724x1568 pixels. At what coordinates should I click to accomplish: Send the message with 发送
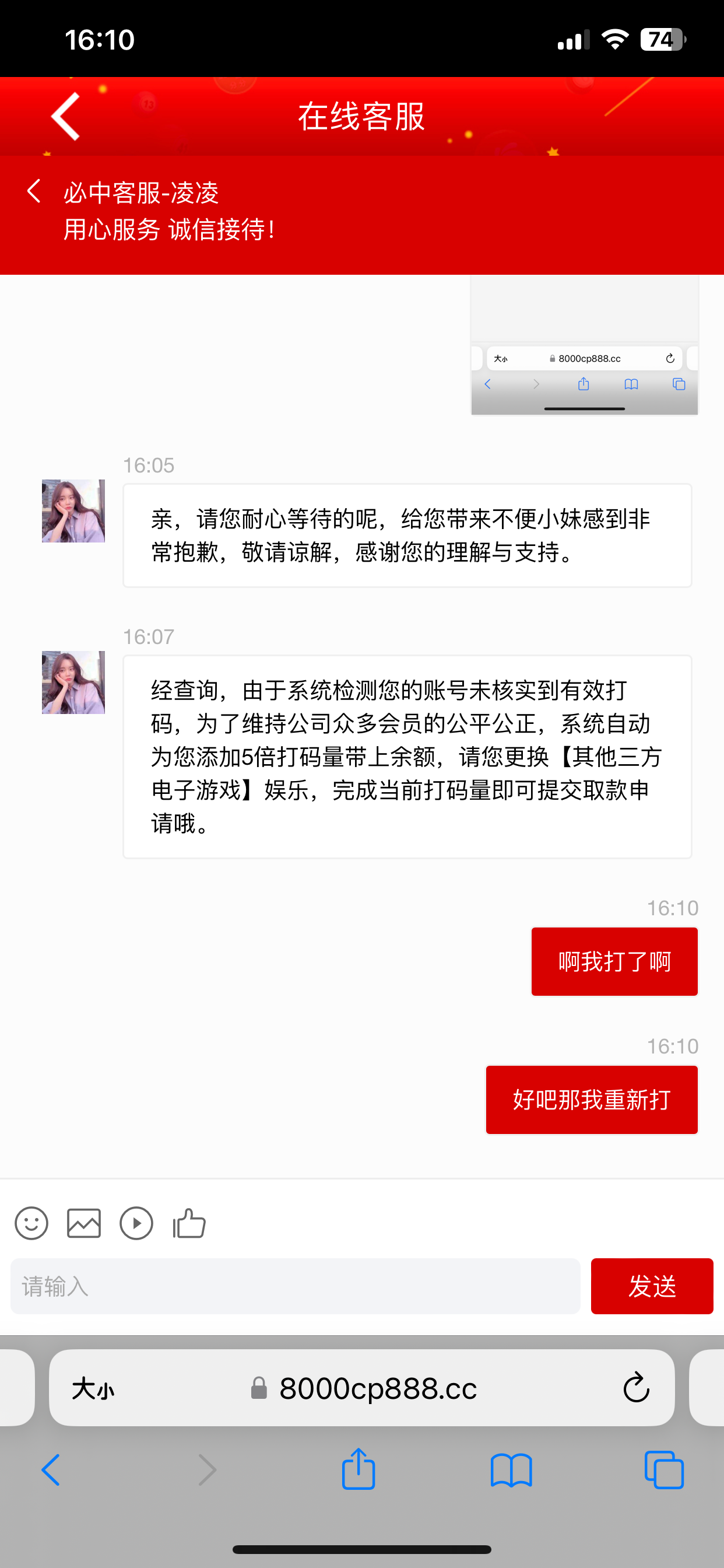pyautogui.click(x=652, y=1286)
